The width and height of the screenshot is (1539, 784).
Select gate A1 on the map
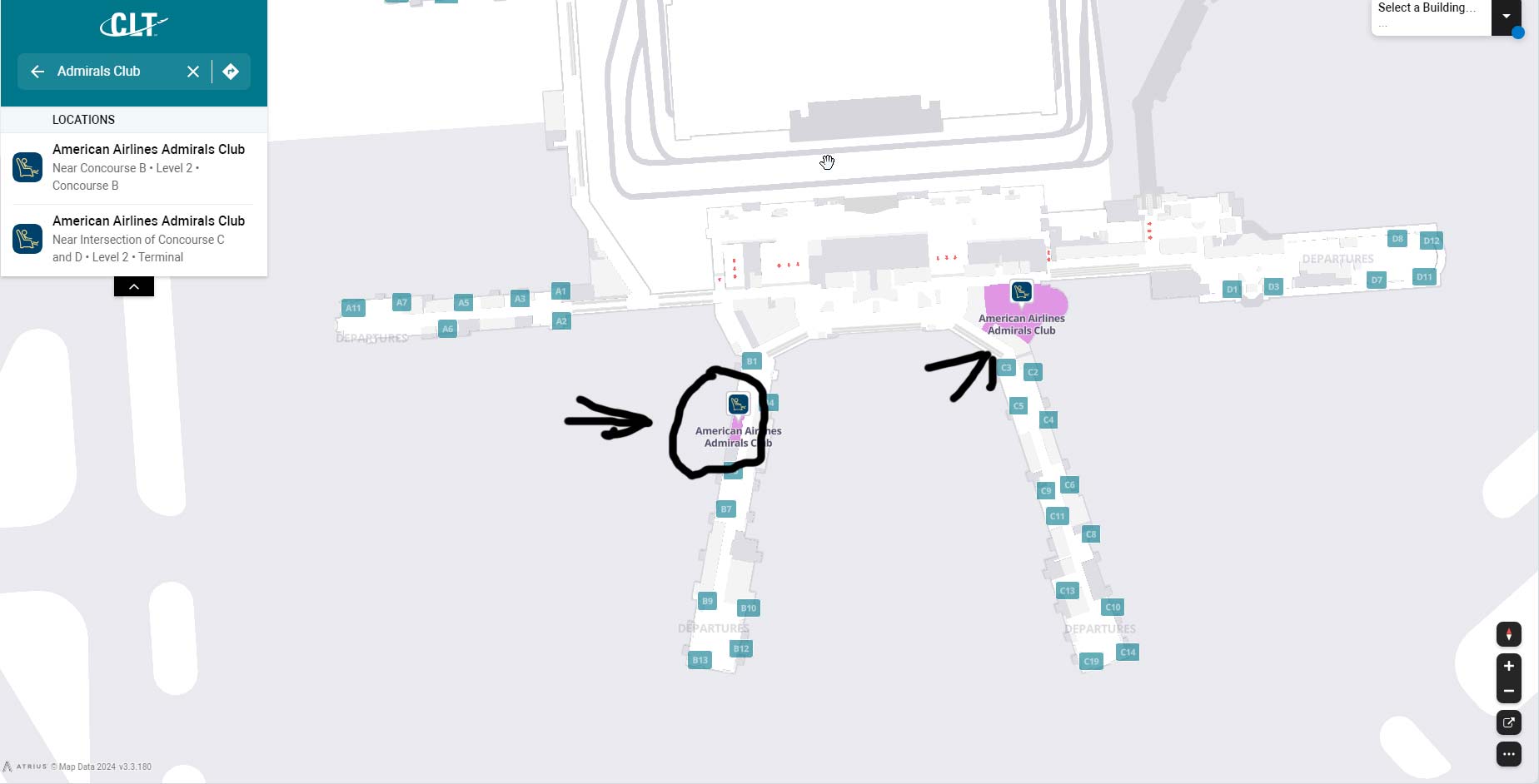point(561,291)
